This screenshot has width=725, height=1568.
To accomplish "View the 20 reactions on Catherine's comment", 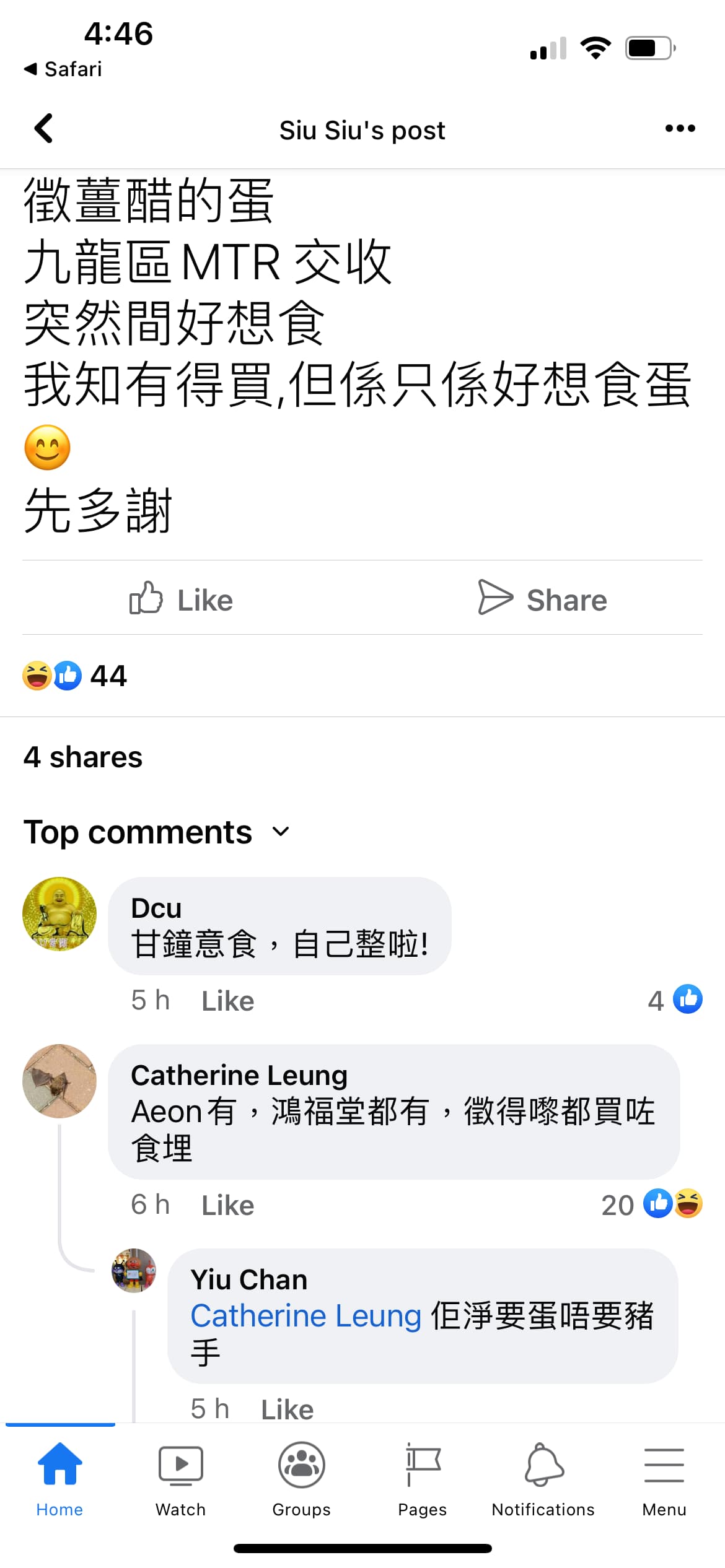I will tap(651, 1204).
